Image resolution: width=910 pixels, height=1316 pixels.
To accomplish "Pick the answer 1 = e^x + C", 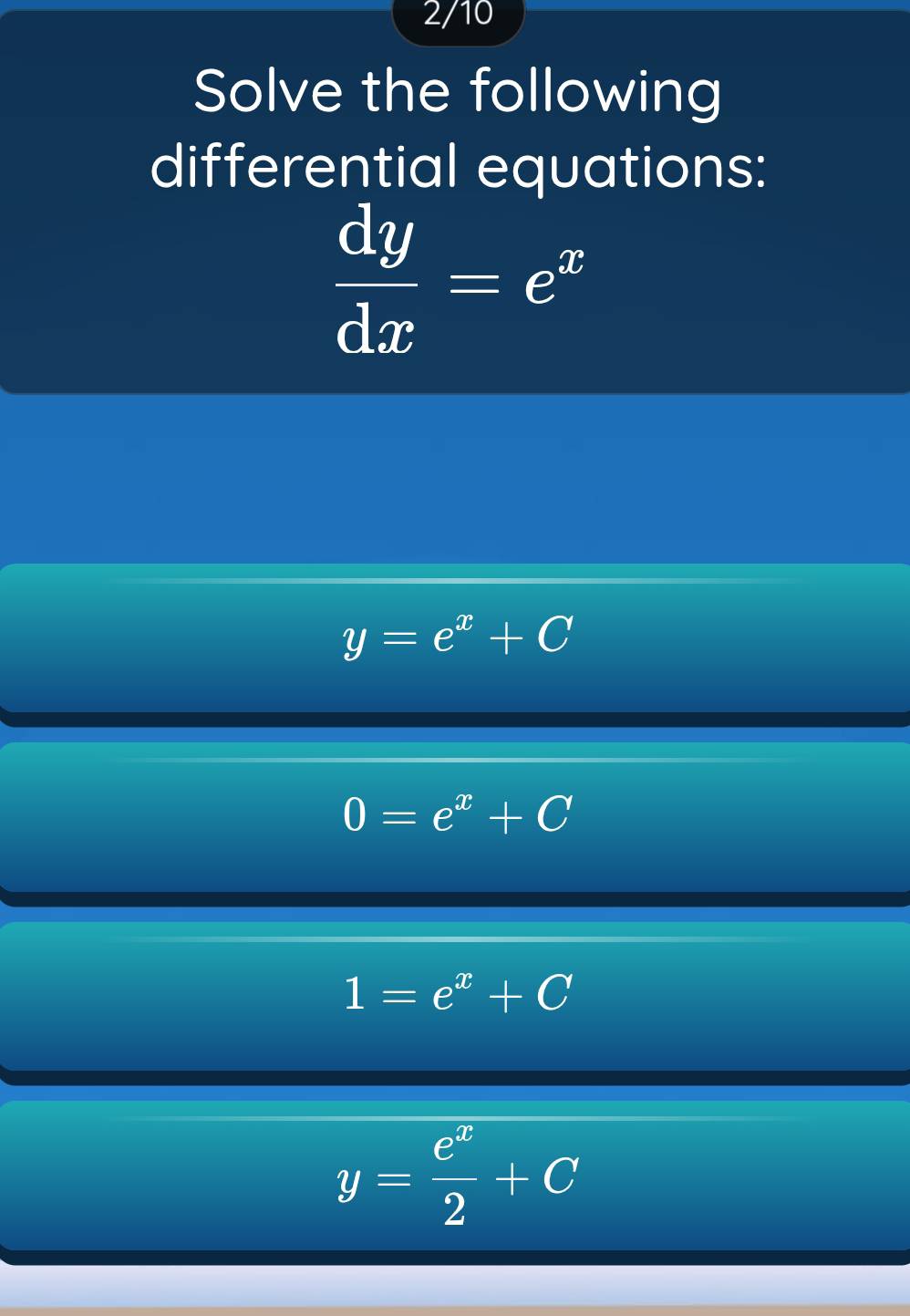I will pos(456,994).
